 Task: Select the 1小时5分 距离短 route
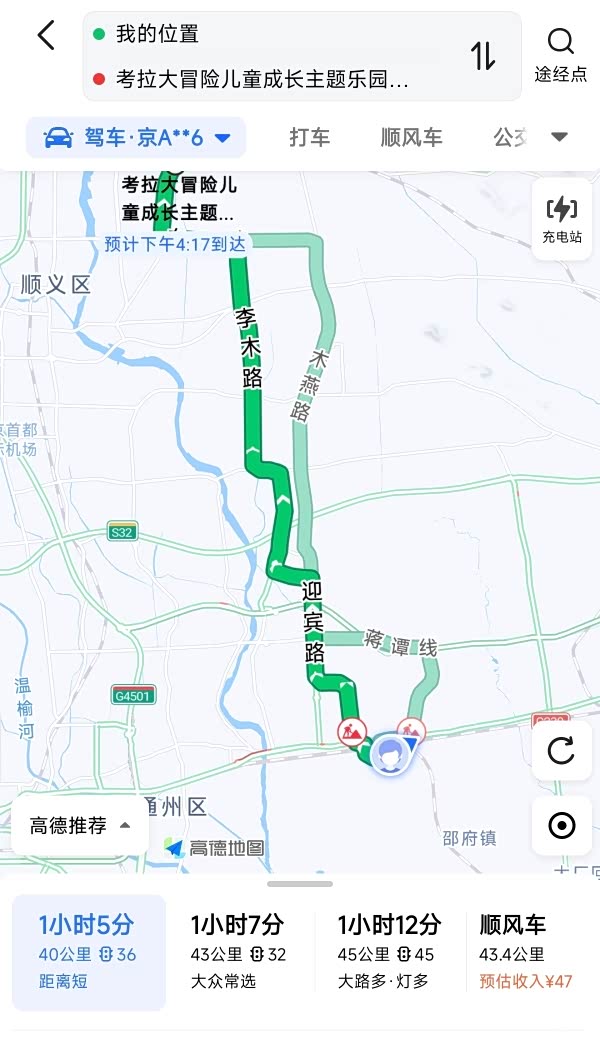[89, 952]
